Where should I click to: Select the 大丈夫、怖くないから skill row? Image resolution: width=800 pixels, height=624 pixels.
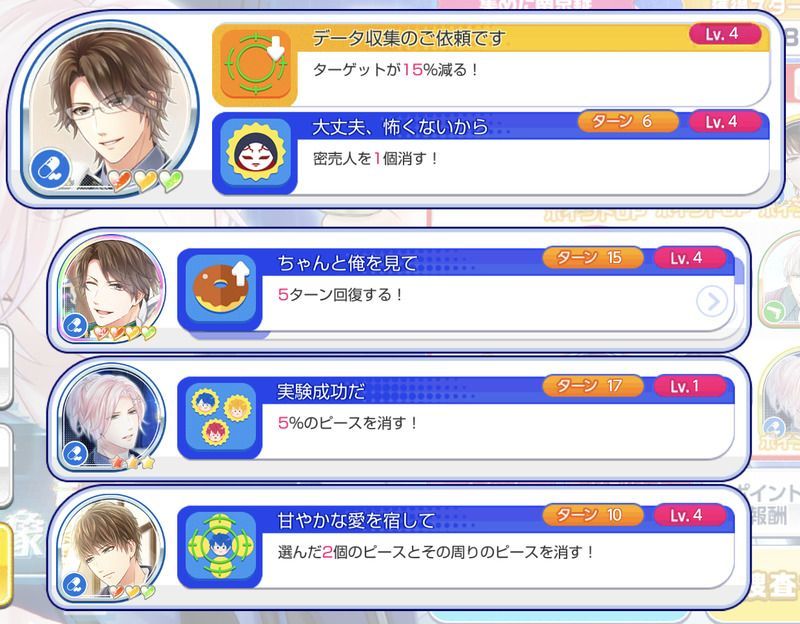[490, 152]
